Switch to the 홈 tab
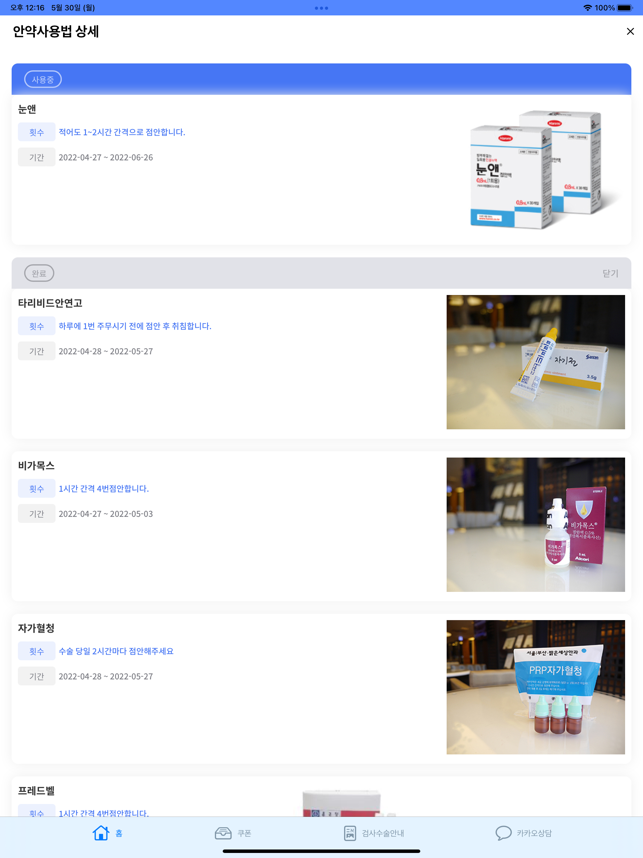The width and height of the screenshot is (643, 858). pyautogui.click(x=107, y=833)
